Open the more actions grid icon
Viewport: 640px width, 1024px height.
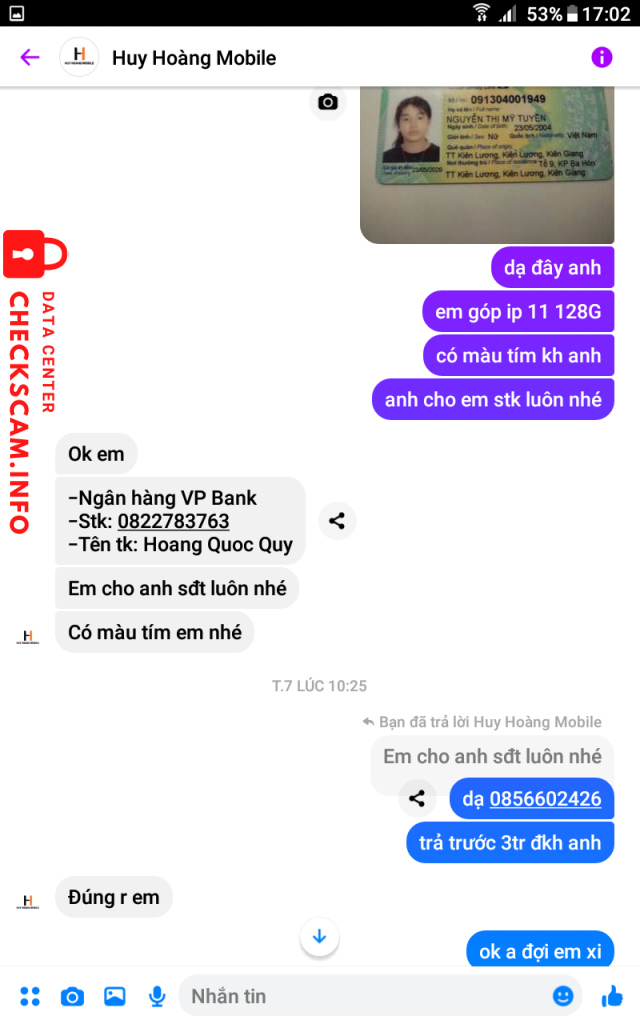[30, 996]
